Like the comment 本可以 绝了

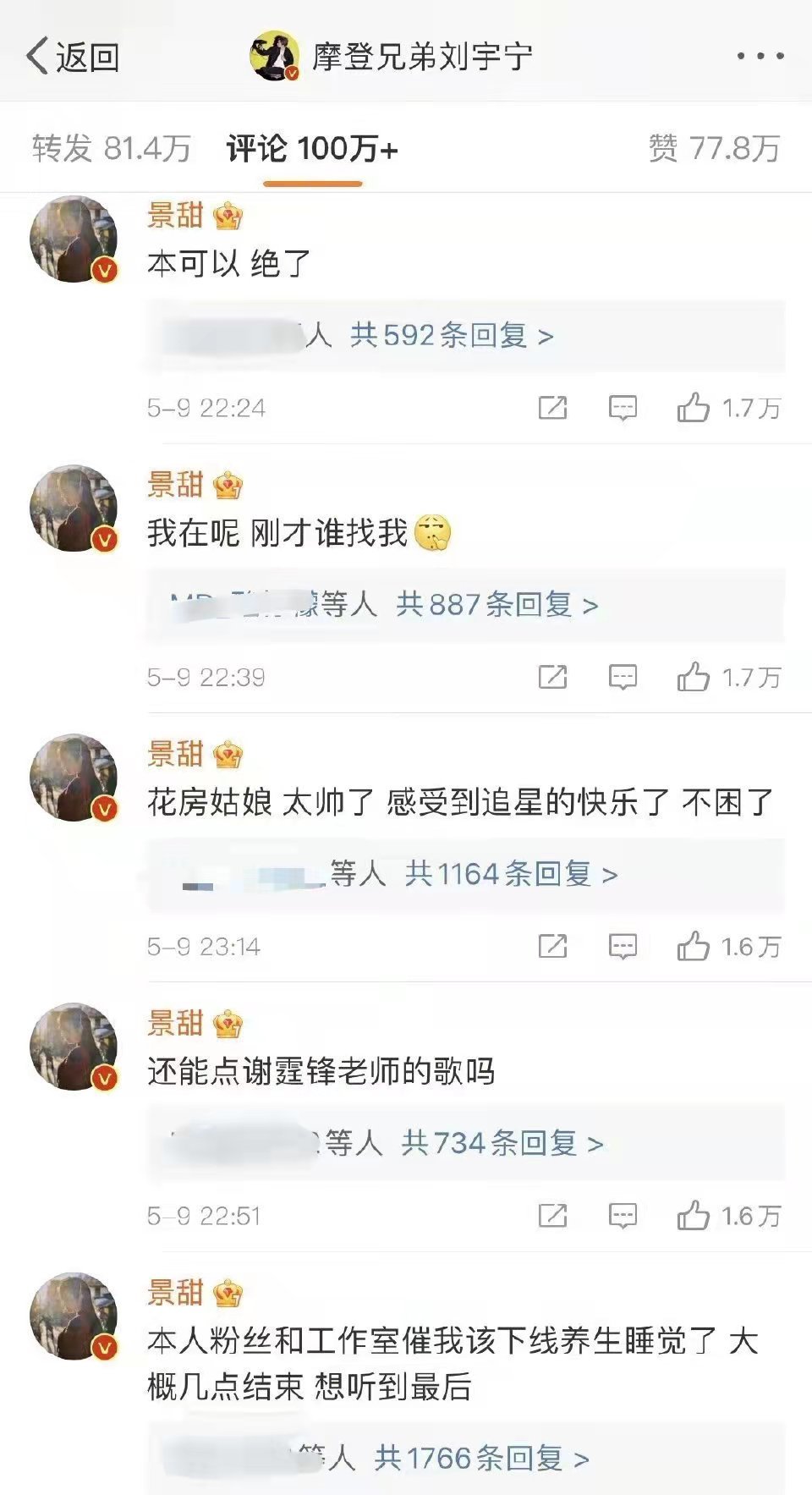pos(694,408)
